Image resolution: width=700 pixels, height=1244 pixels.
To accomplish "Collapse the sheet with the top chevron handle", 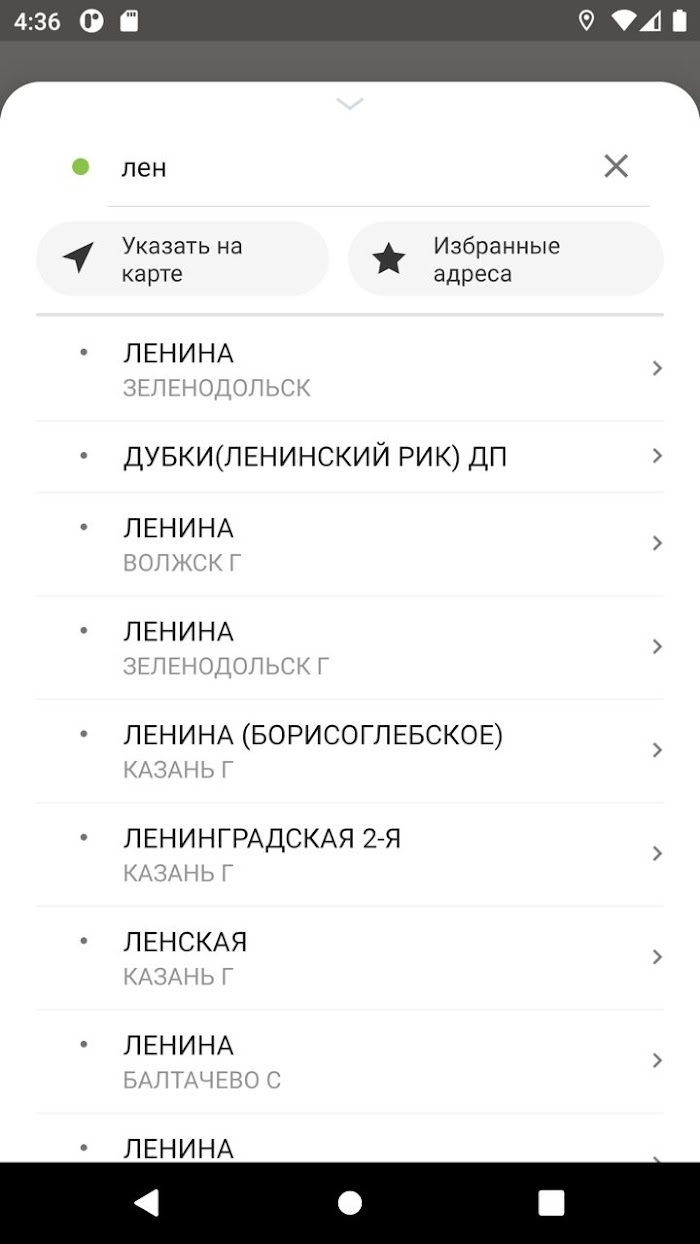I will tap(350, 103).
